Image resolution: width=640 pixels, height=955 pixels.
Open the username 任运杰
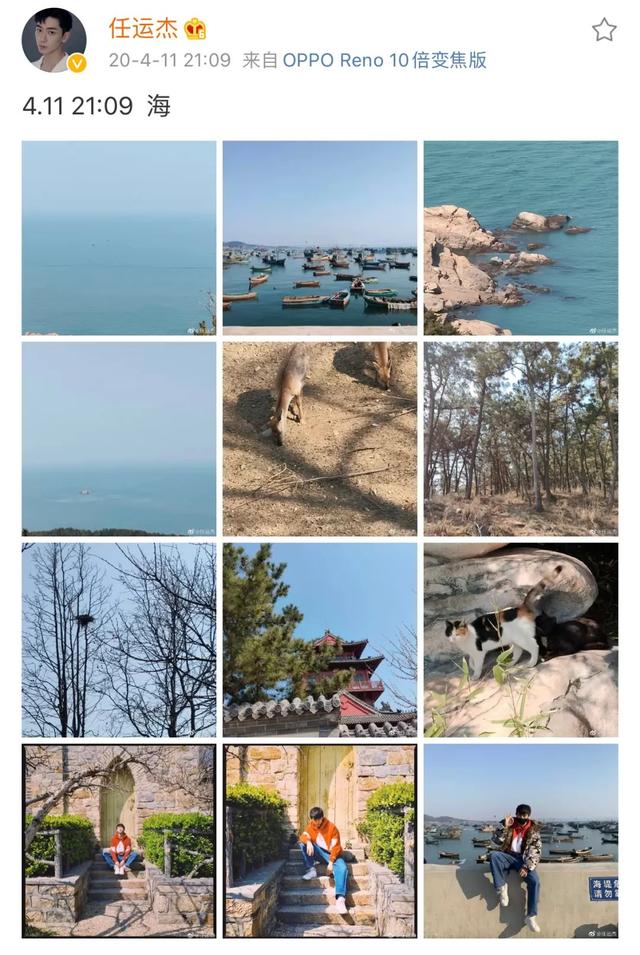pyautogui.click(x=143, y=28)
